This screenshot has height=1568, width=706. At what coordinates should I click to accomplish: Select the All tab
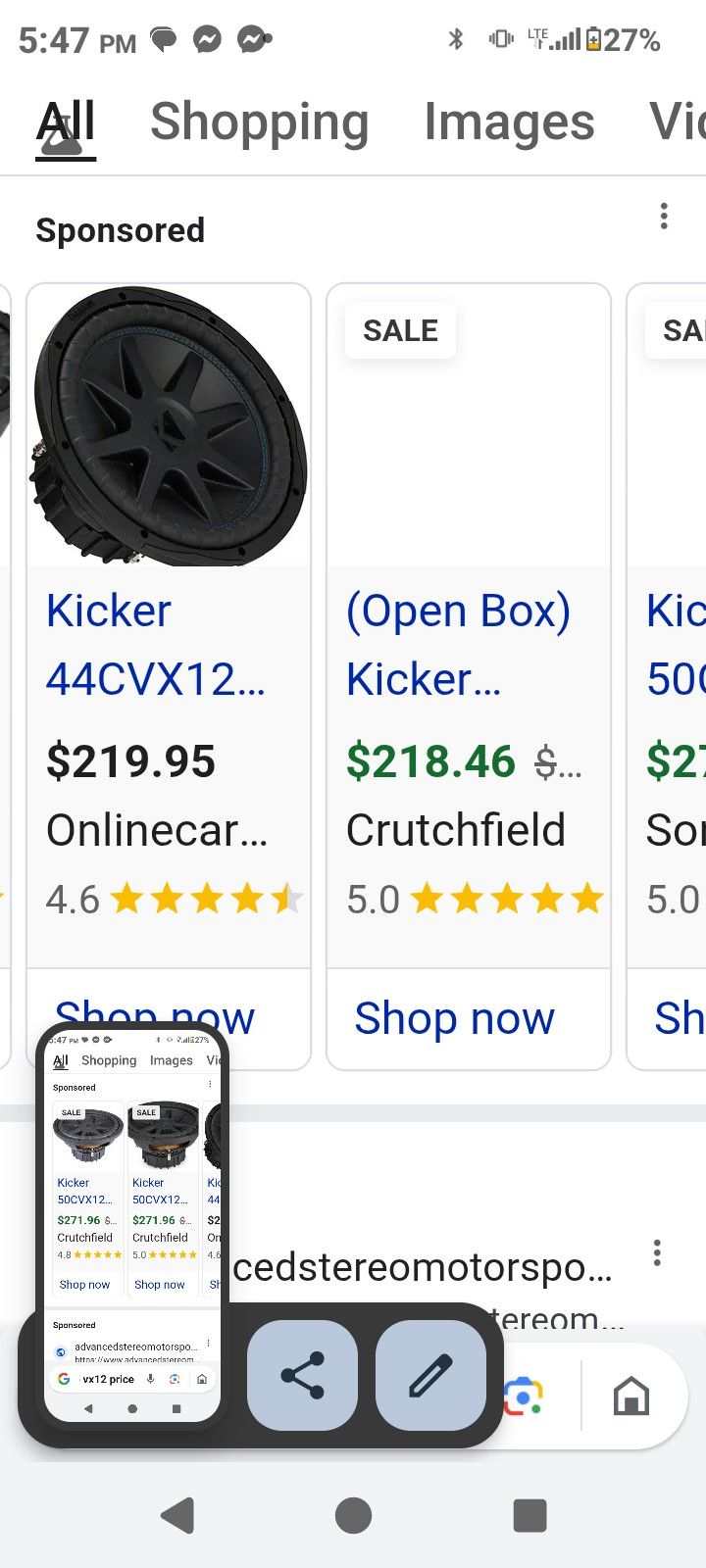click(66, 122)
